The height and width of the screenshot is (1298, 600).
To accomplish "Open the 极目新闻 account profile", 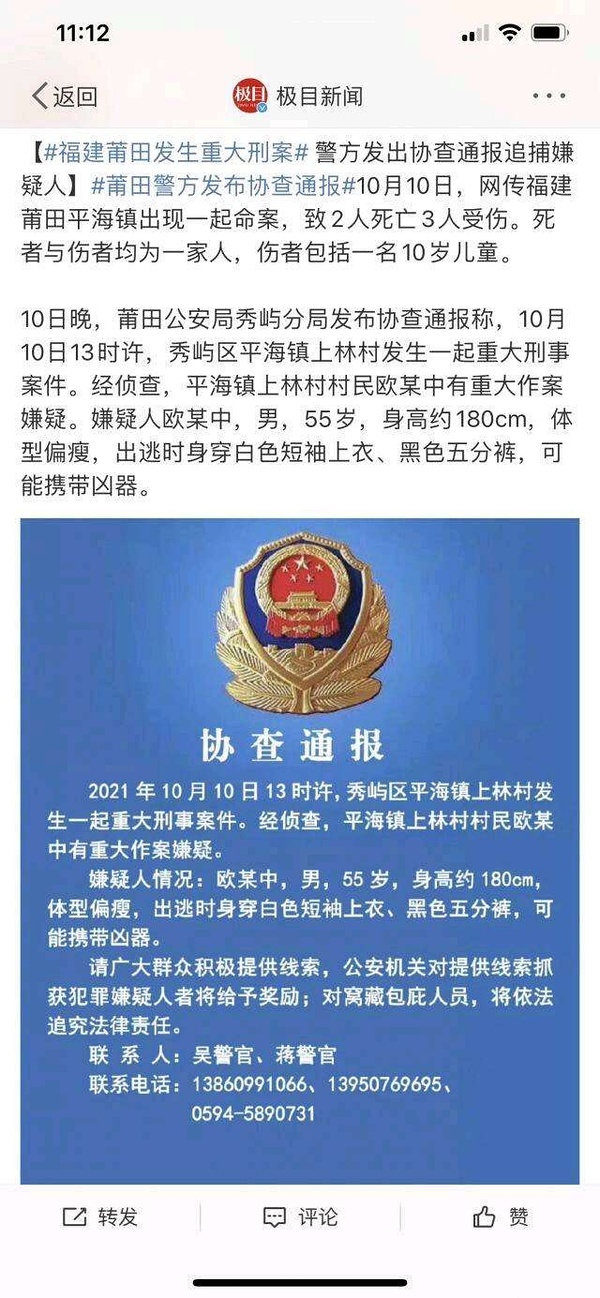I will (x=298, y=97).
